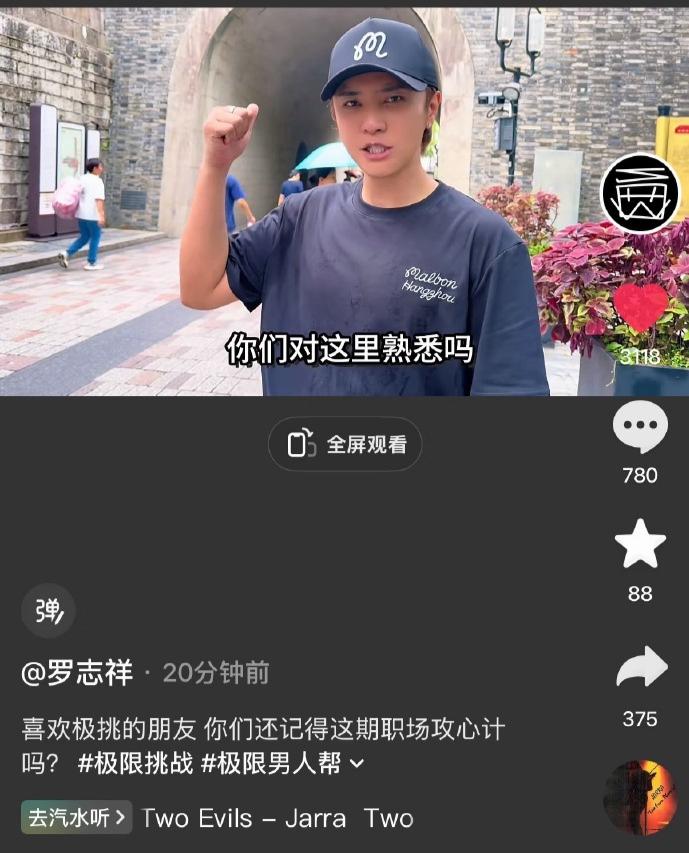The height and width of the screenshot is (853, 689).
Task: Share this video via the arrow icon
Action: 641,667
